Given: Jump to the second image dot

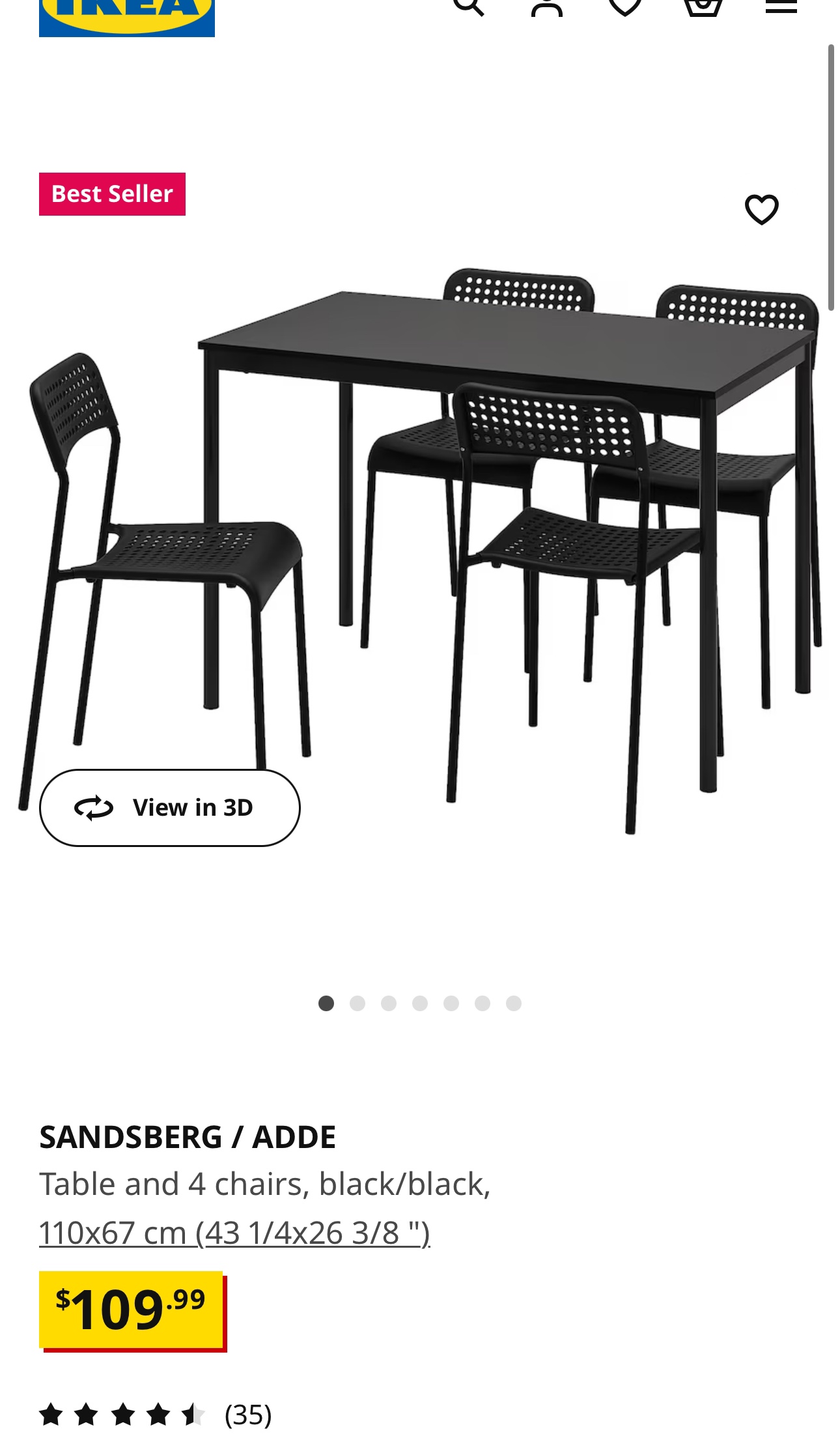Looking at the screenshot, I should click(357, 1003).
